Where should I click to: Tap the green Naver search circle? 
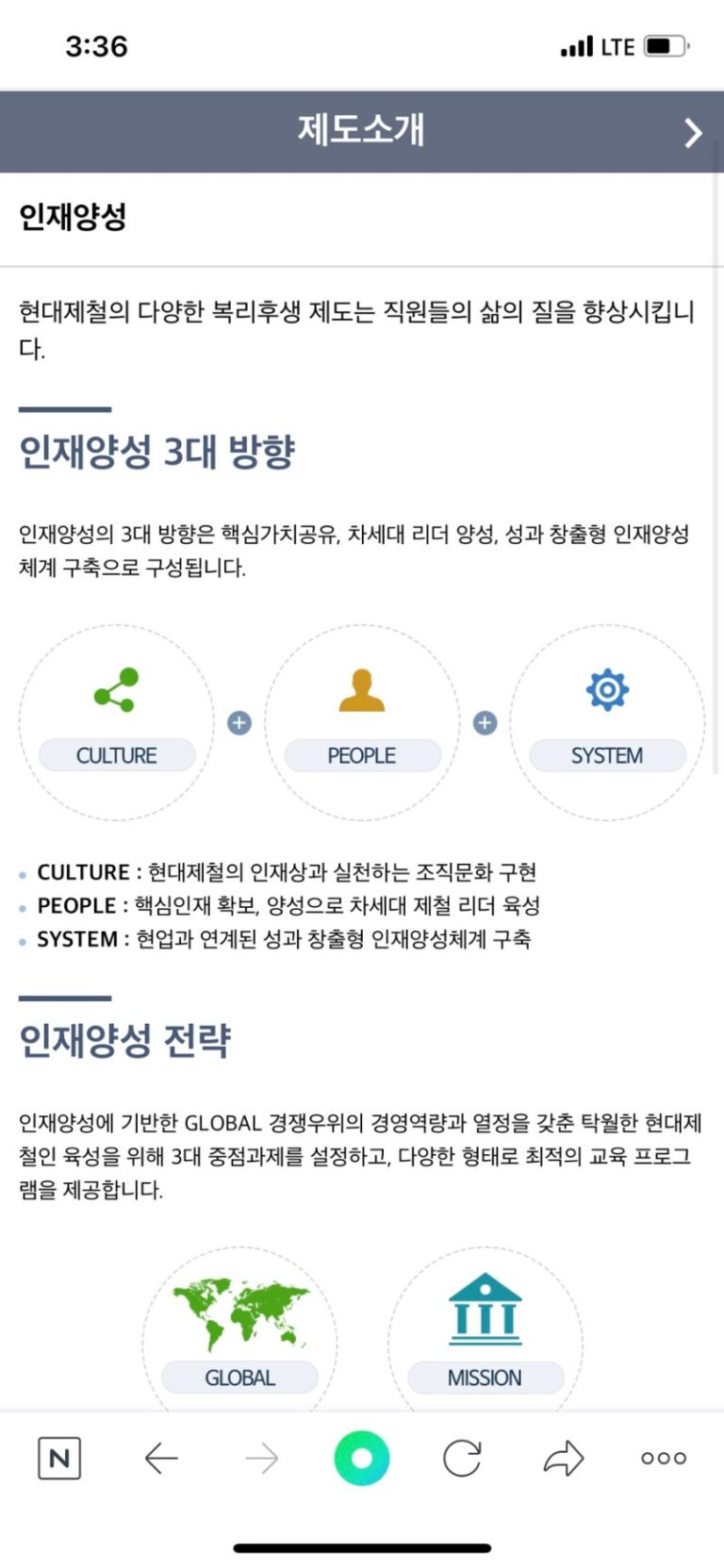(x=362, y=1458)
